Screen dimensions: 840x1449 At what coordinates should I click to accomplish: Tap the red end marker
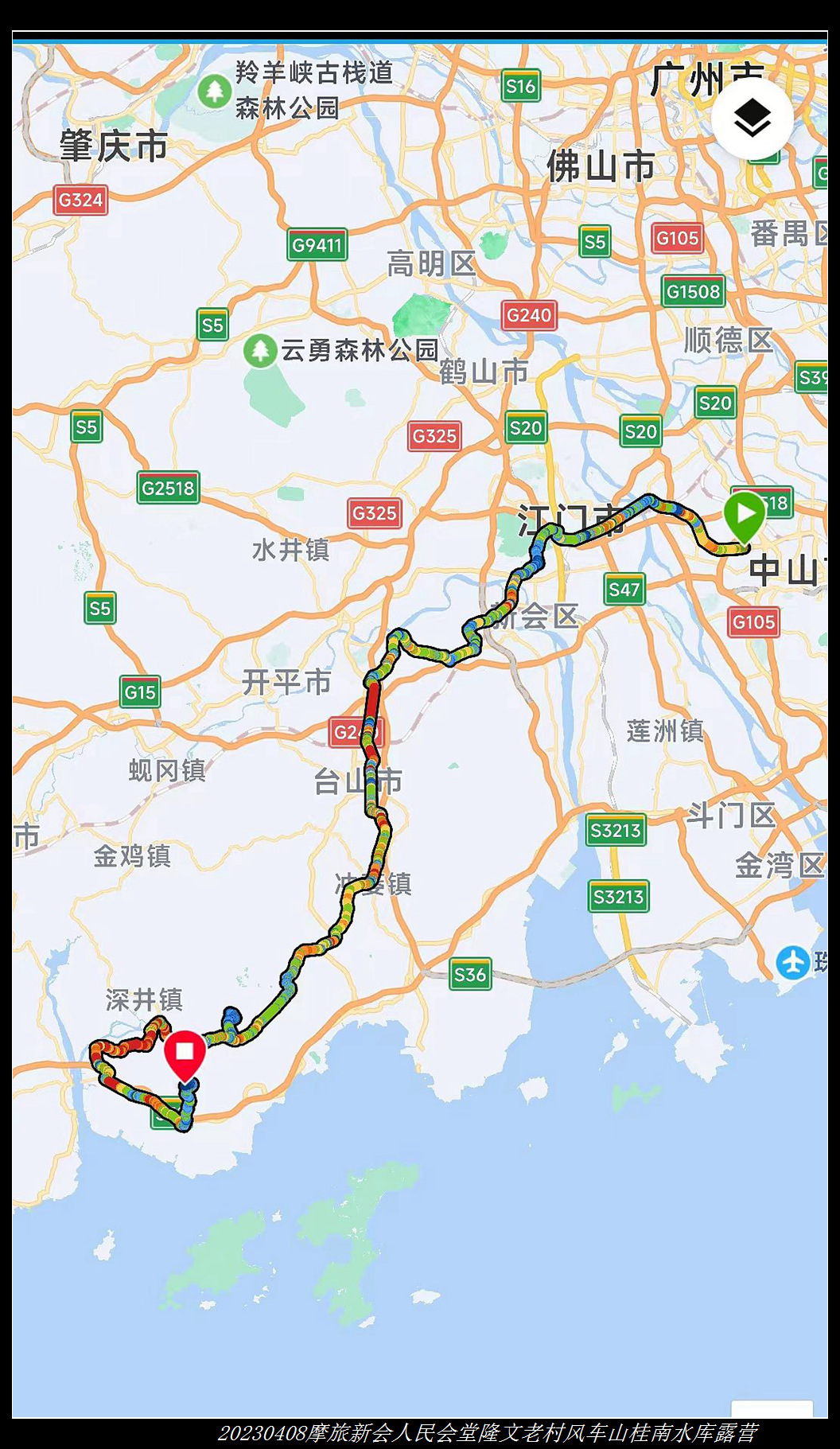coord(185,1053)
